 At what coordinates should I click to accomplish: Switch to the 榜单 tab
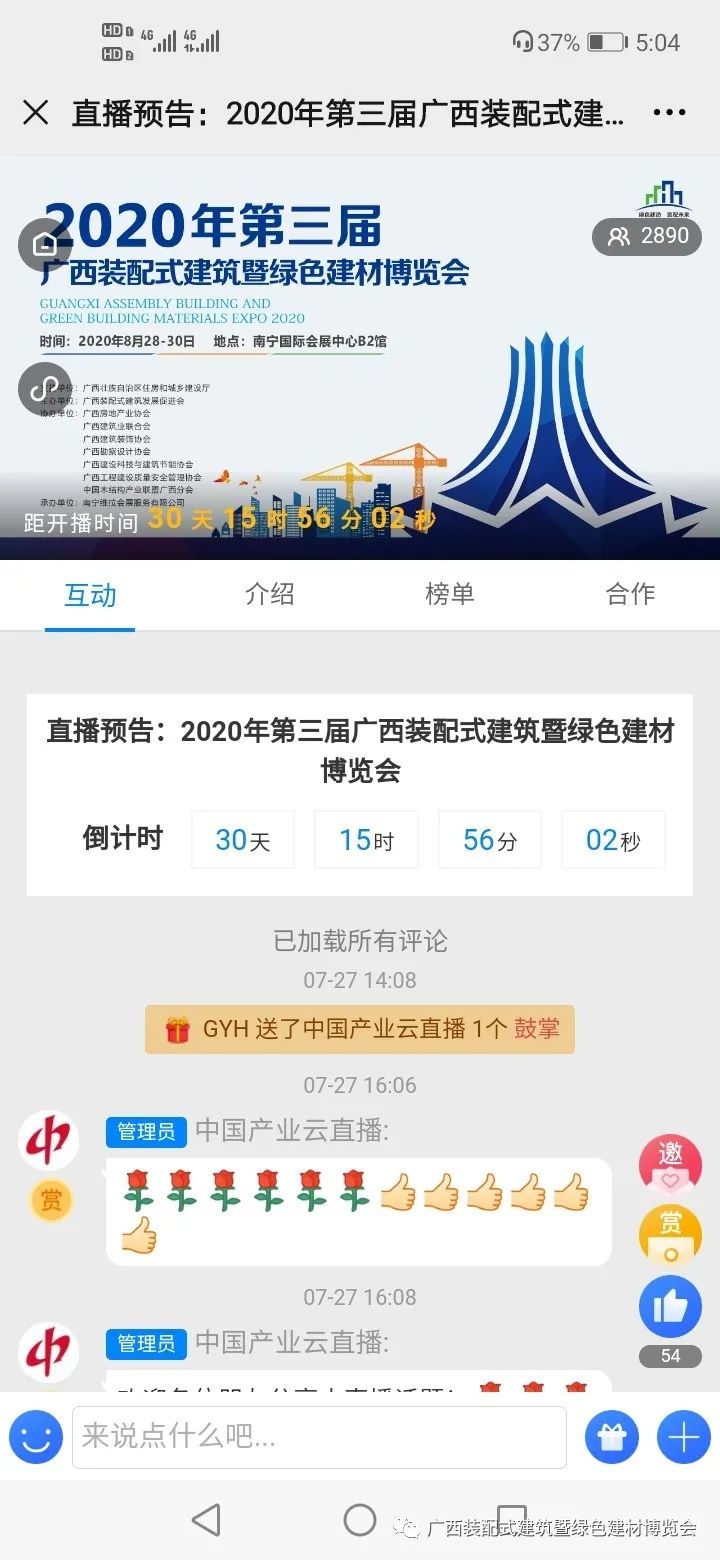coord(450,594)
